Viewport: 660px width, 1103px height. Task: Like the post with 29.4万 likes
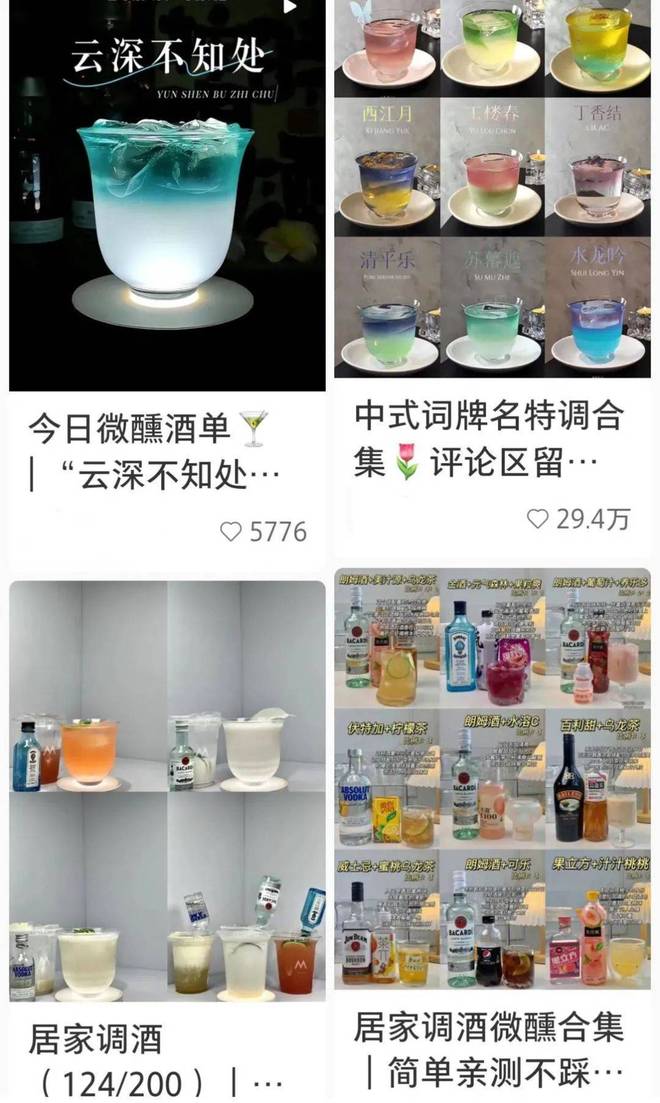pos(538,518)
